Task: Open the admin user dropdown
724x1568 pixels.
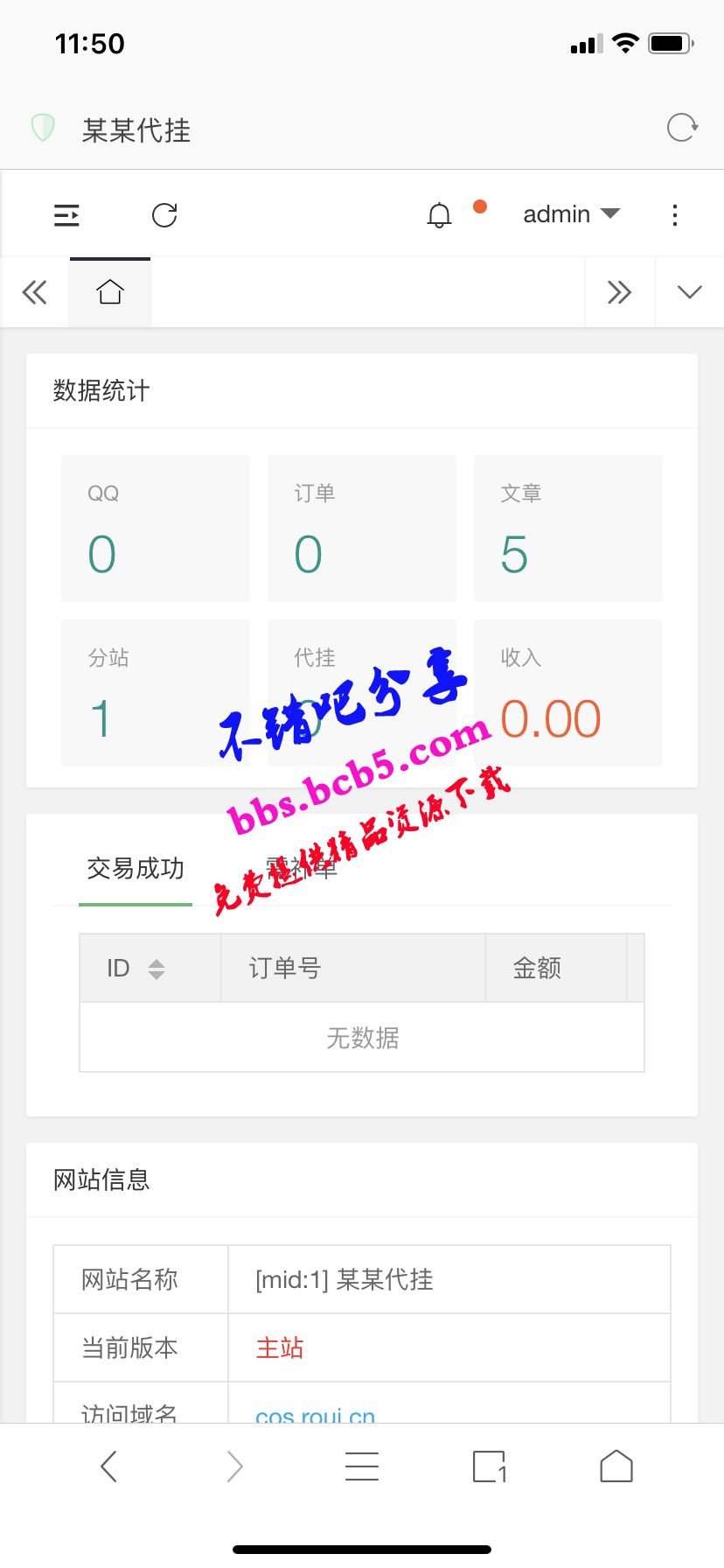Action: (x=571, y=214)
